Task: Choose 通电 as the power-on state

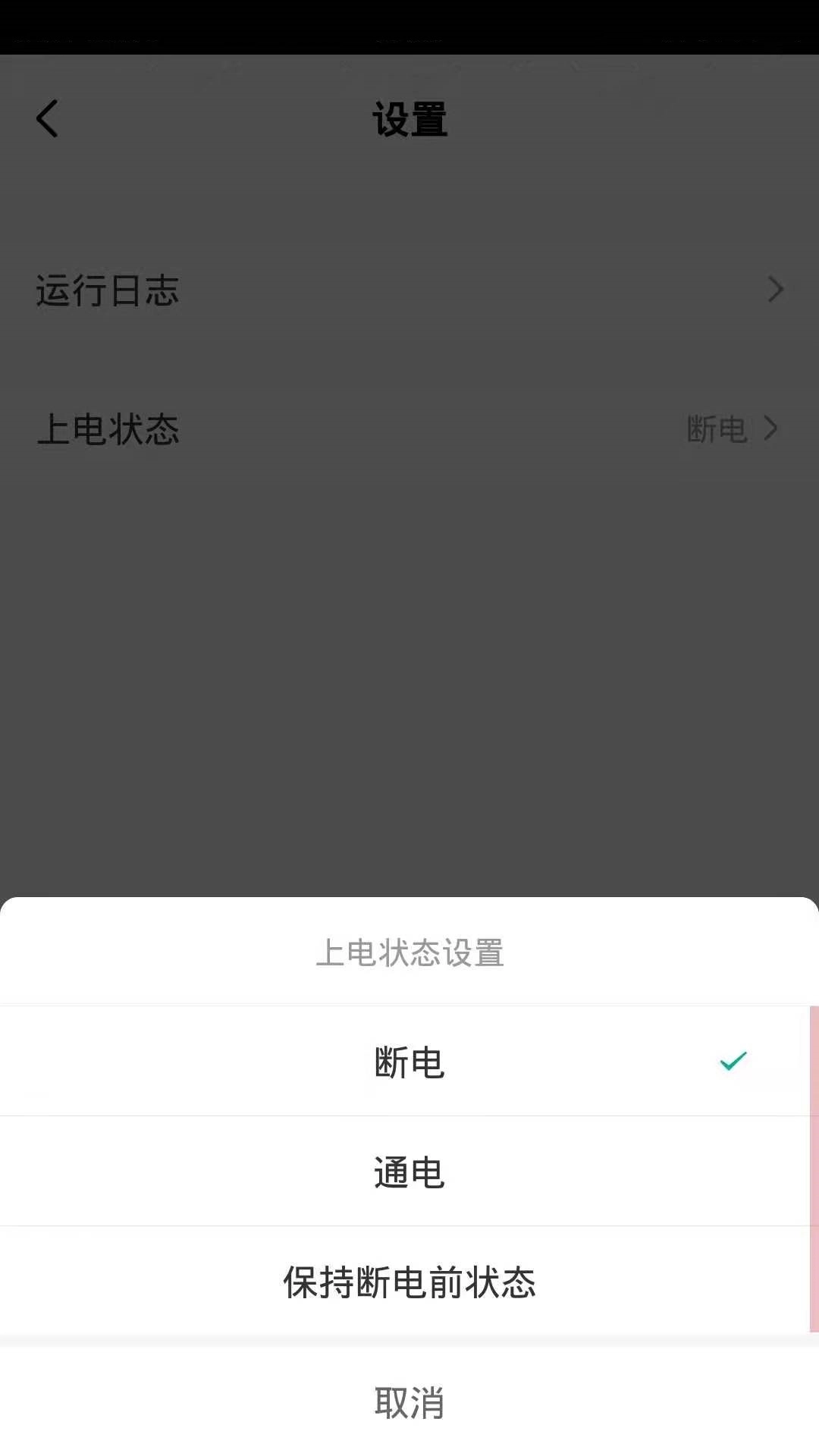Action: pos(409,1172)
